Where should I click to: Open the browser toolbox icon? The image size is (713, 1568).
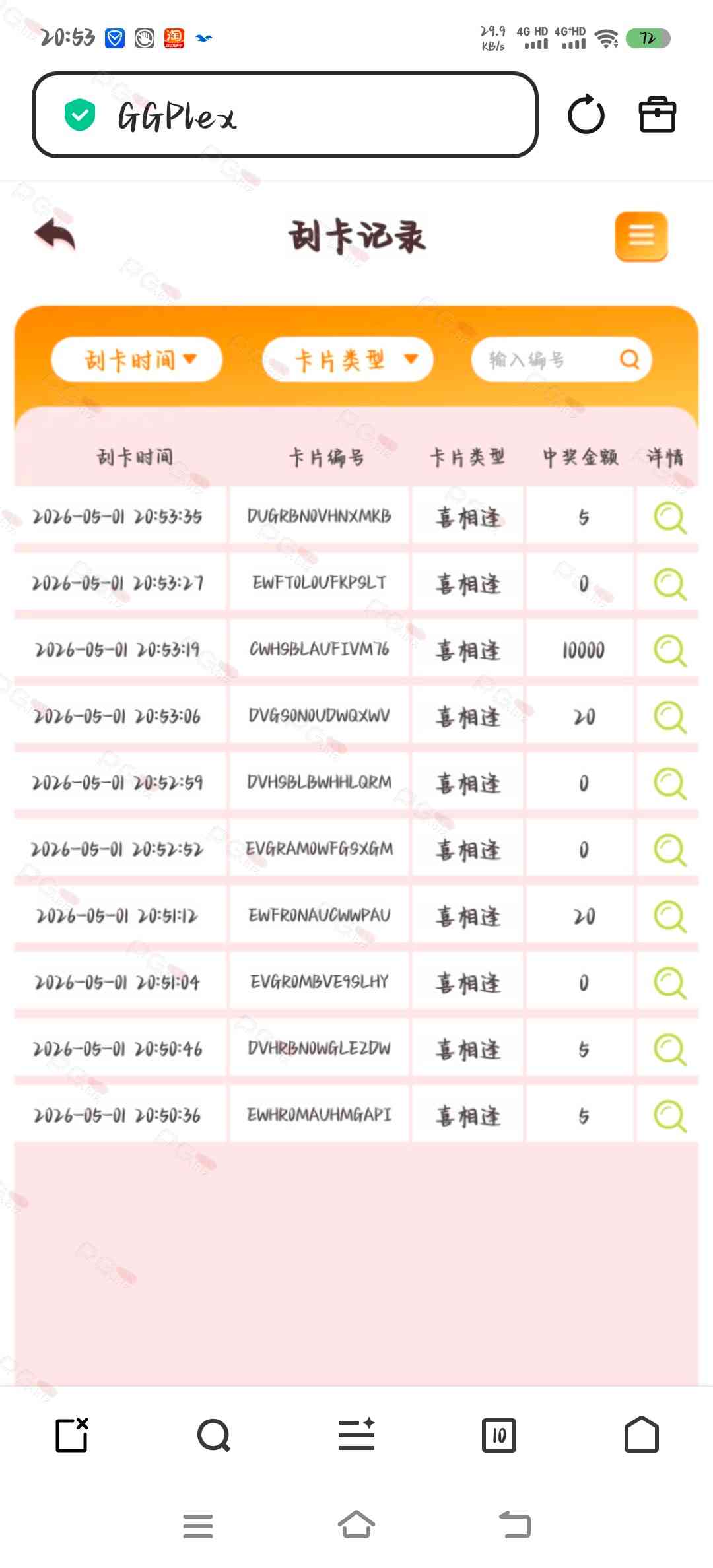pos(657,115)
